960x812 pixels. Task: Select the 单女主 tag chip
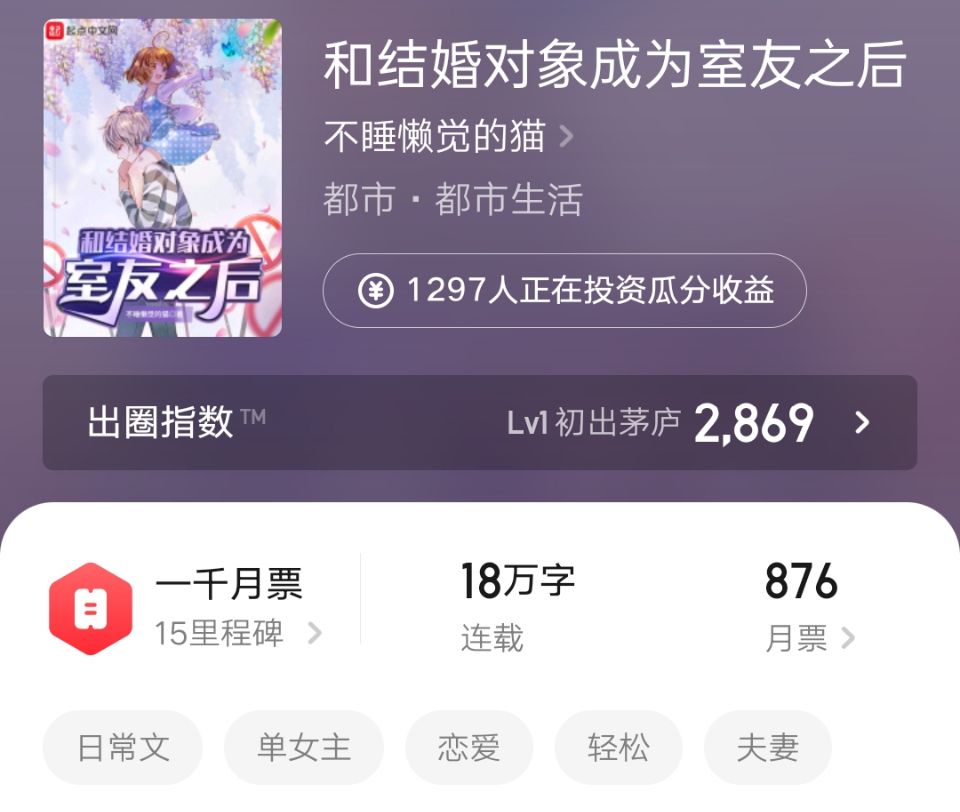pos(304,748)
